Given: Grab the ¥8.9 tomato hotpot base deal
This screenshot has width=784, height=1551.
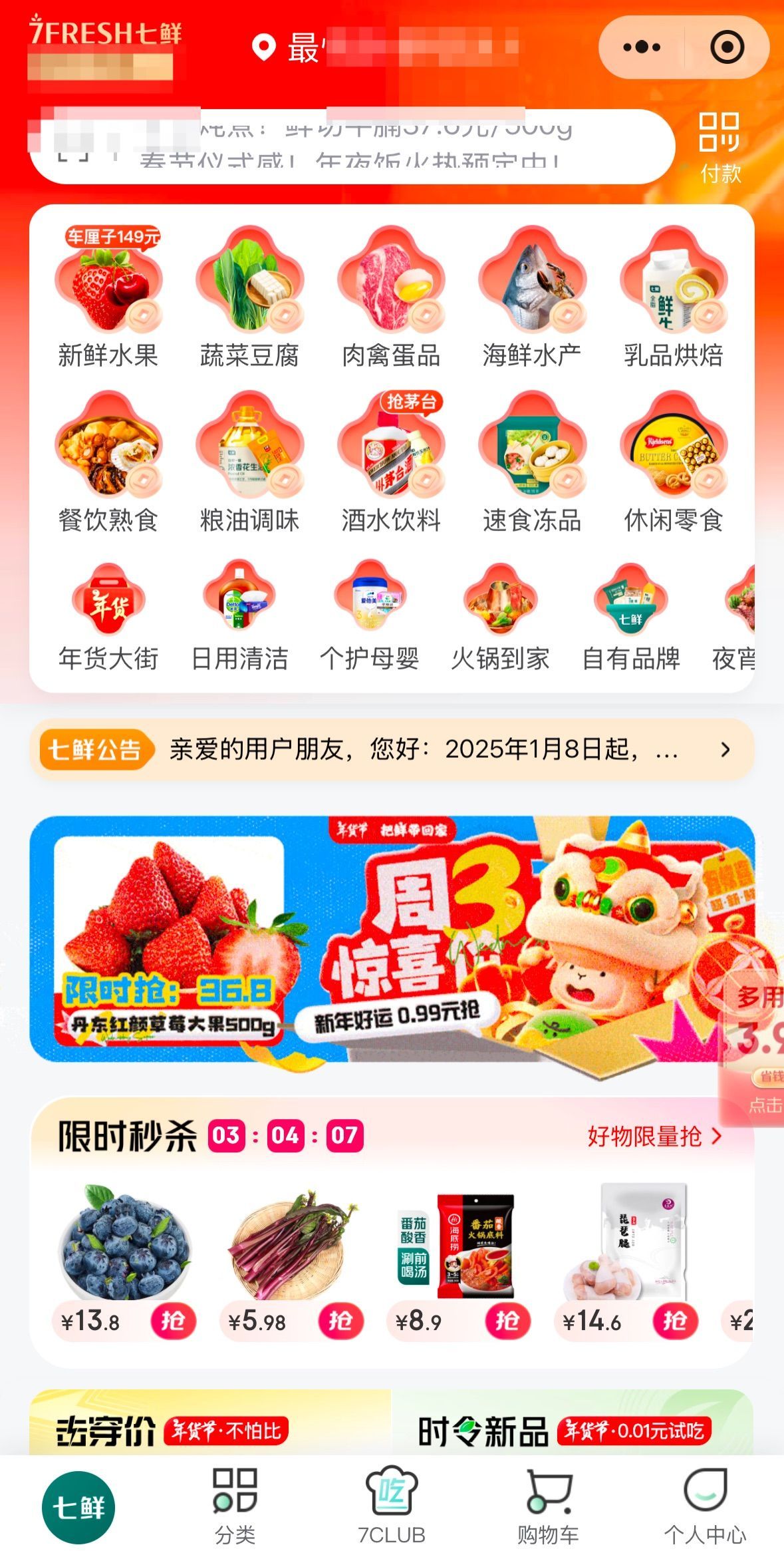Looking at the screenshot, I should 507,1320.
